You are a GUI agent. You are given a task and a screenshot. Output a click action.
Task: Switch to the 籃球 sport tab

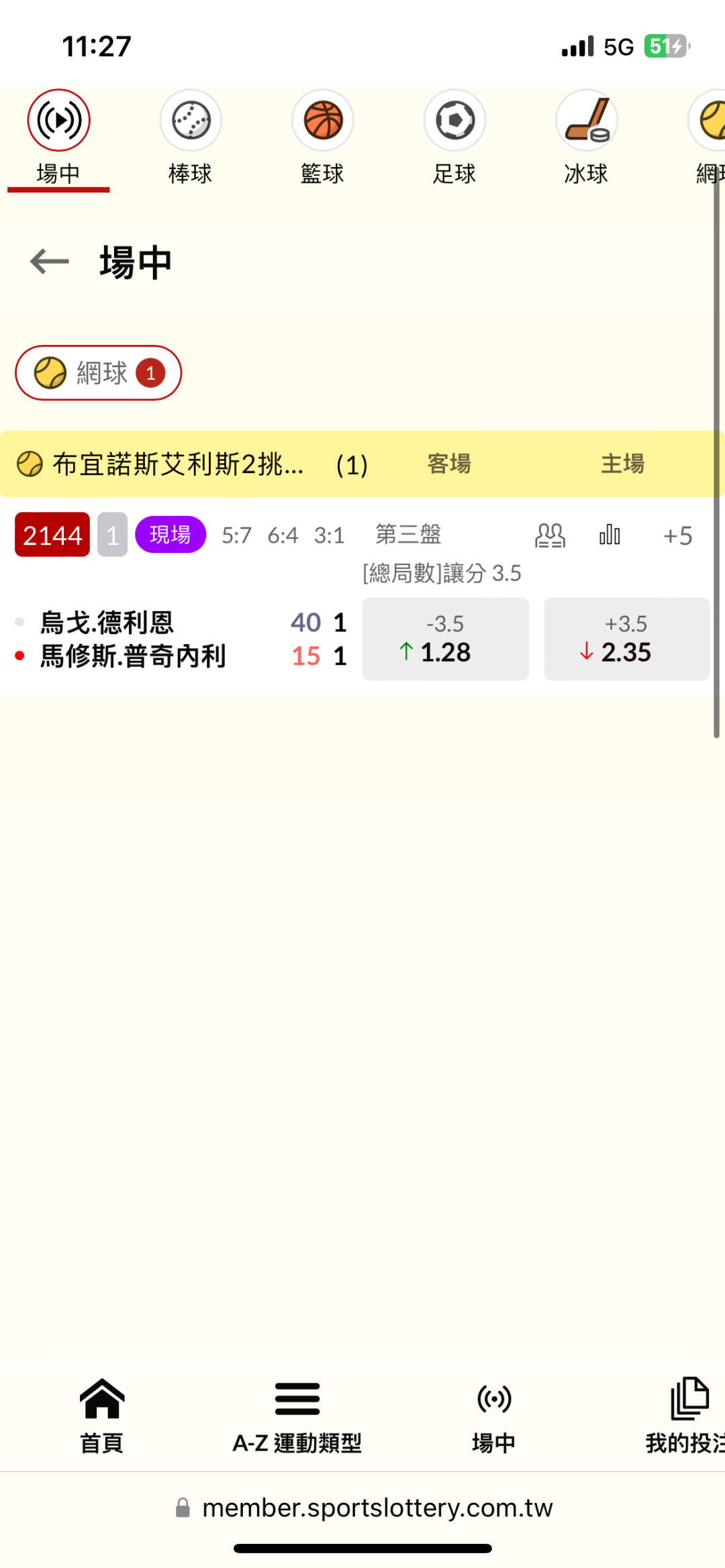(322, 139)
